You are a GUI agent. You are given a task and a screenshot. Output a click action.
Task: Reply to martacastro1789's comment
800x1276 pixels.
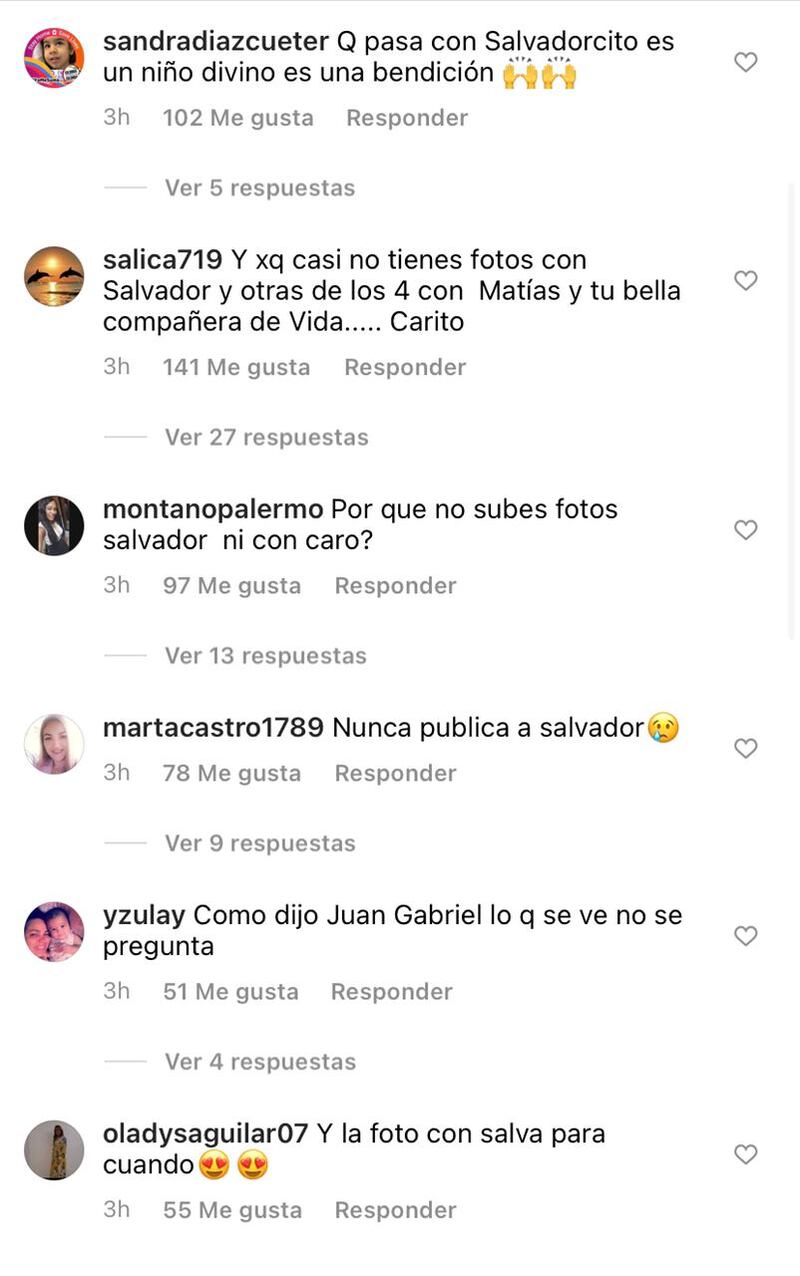[395, 774]
